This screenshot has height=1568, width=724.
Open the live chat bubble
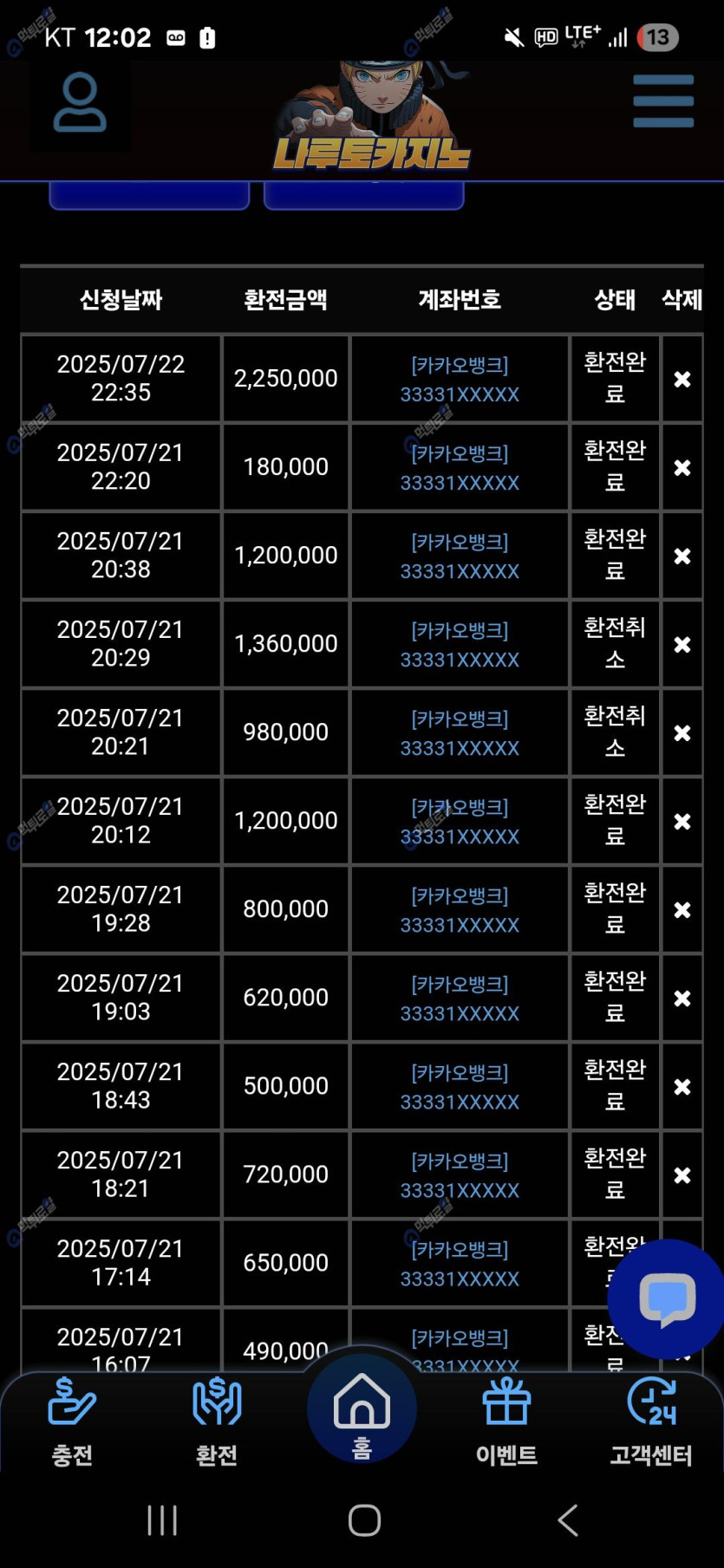click(x=667, y=1299)
